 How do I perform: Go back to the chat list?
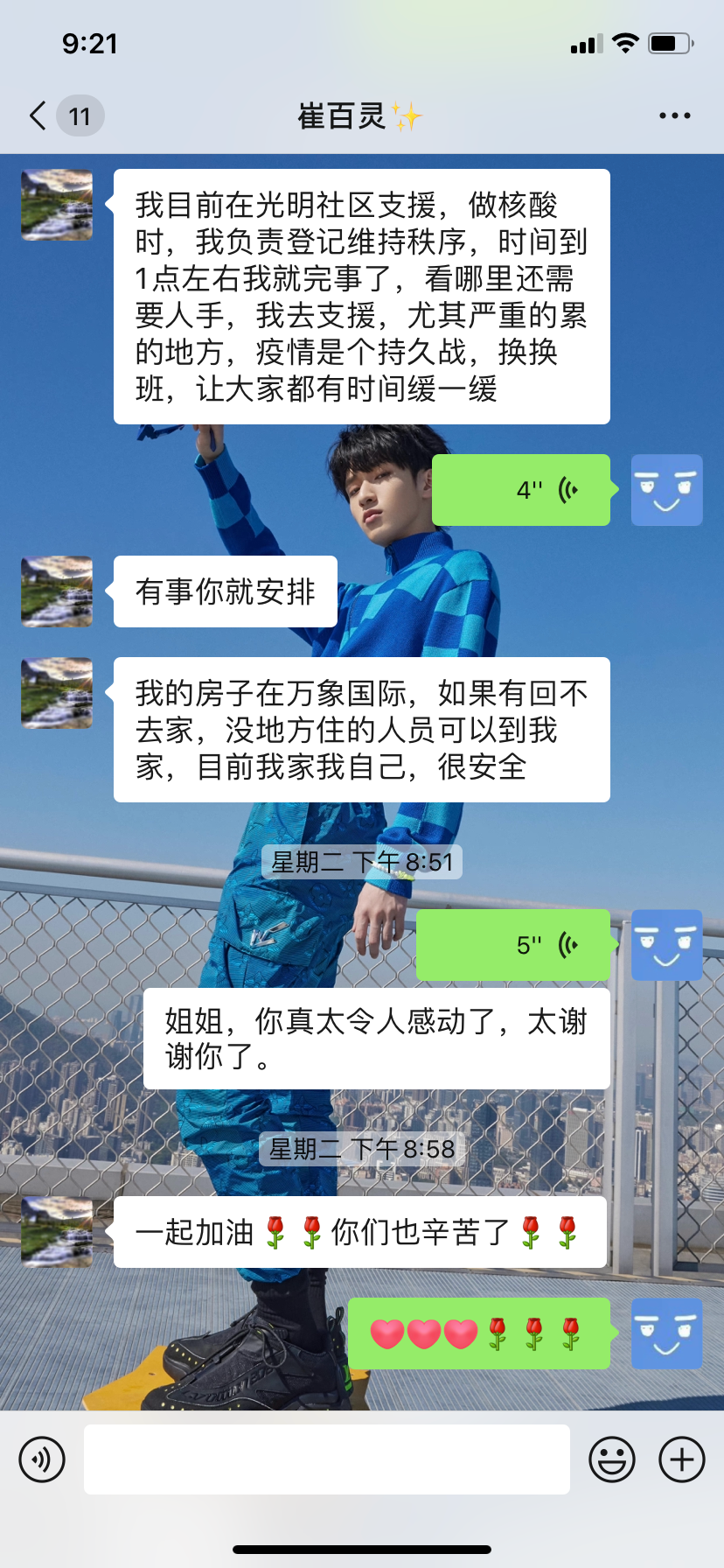[x=38, y=115]
